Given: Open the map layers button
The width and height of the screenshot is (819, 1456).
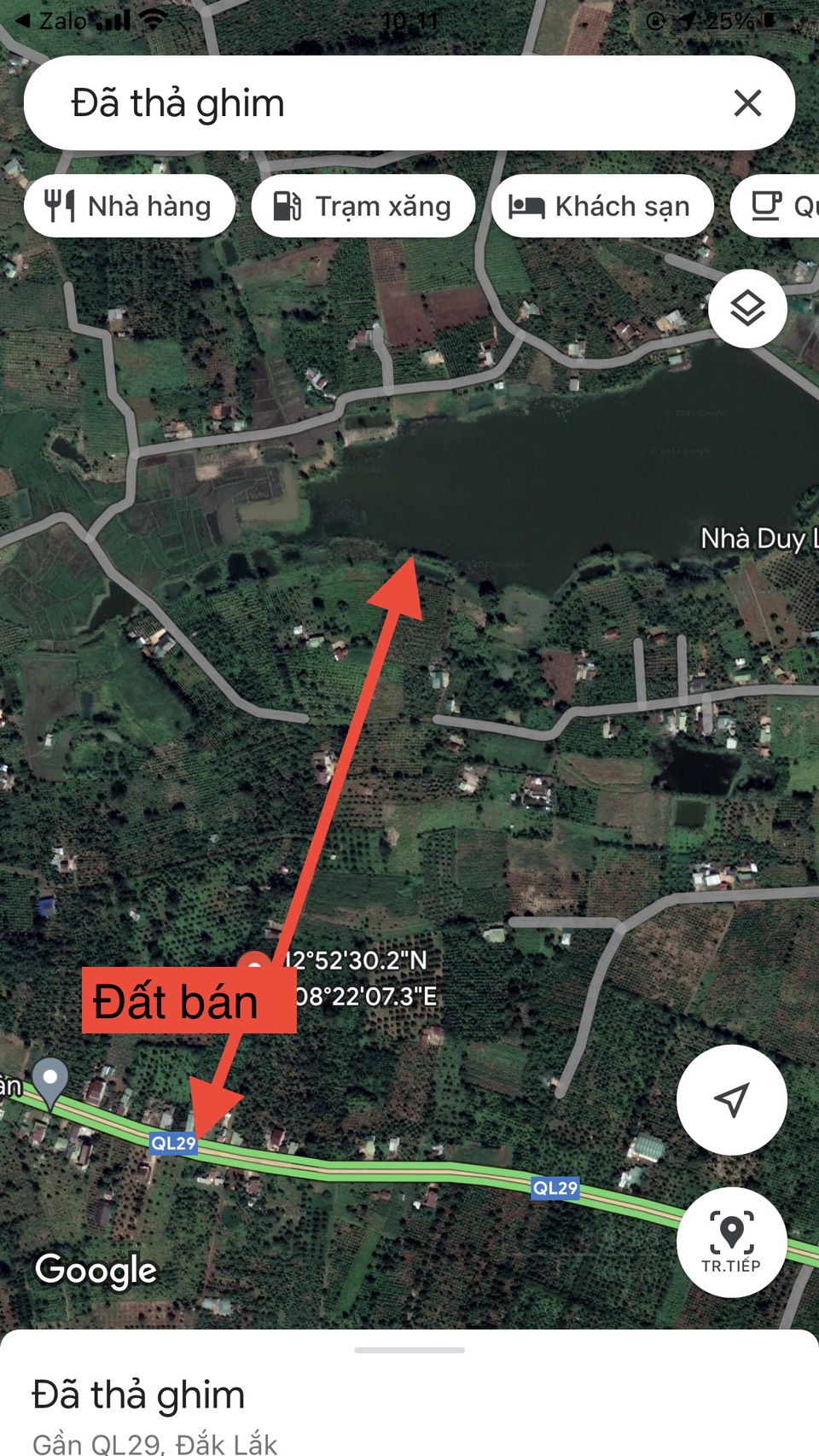Looking at the screenshot, I should 747,308.
